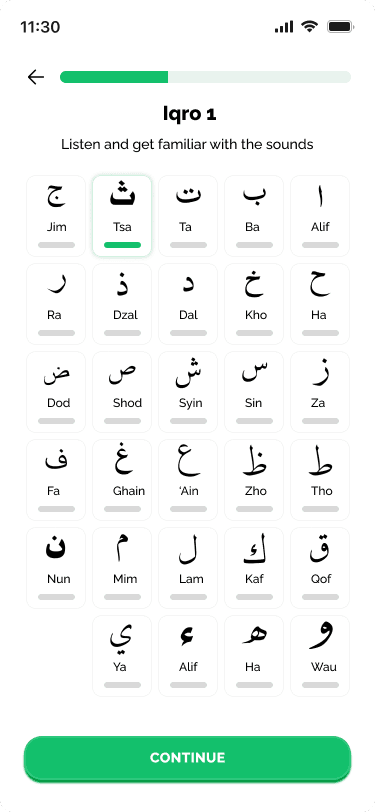
Task: Open the Wau letter card
Action: 320,656
